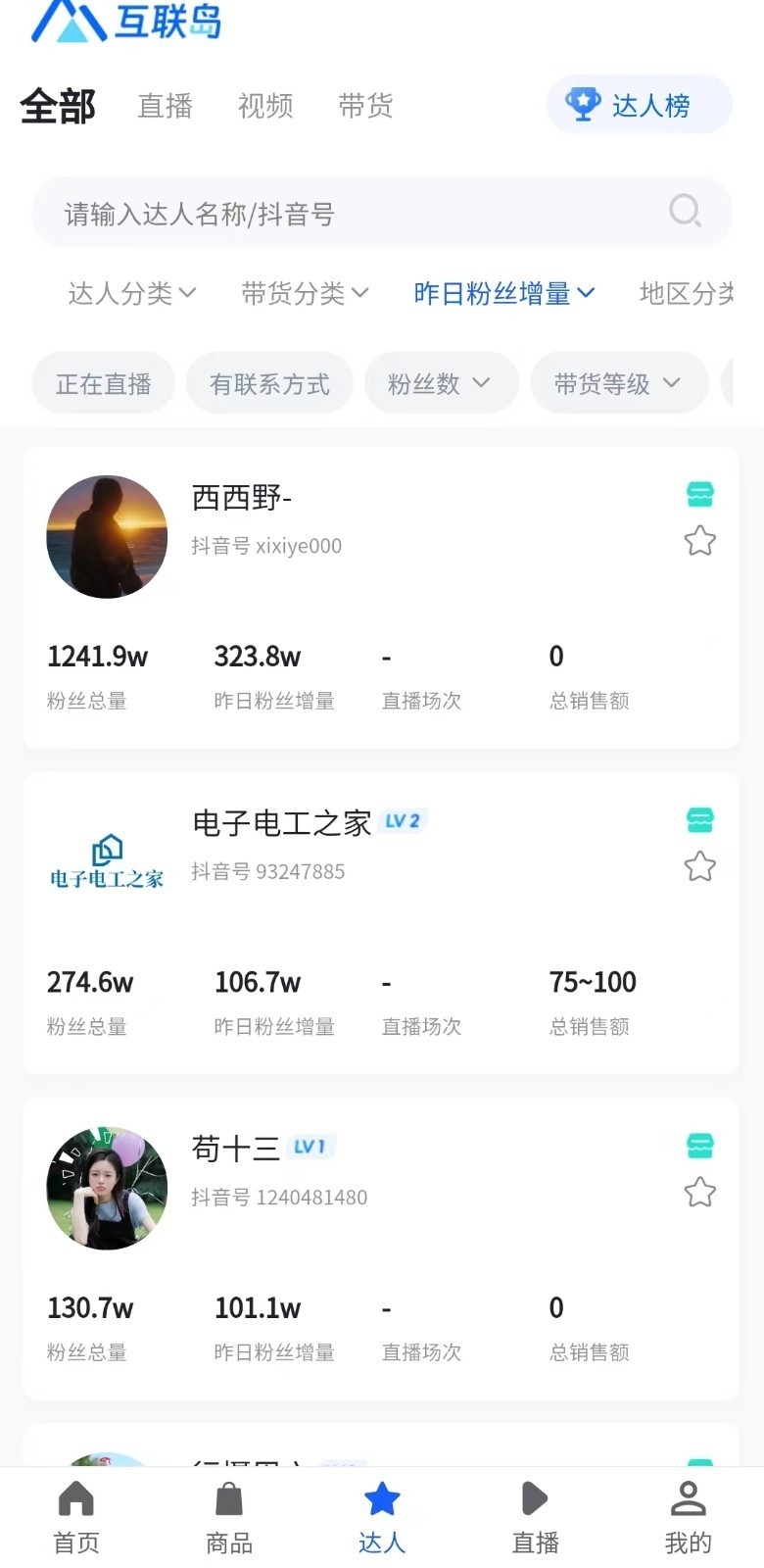Go to the 商品 bottom tab
The width and height of the screenshot is (764, 1568).
[x=229, y=1517]
